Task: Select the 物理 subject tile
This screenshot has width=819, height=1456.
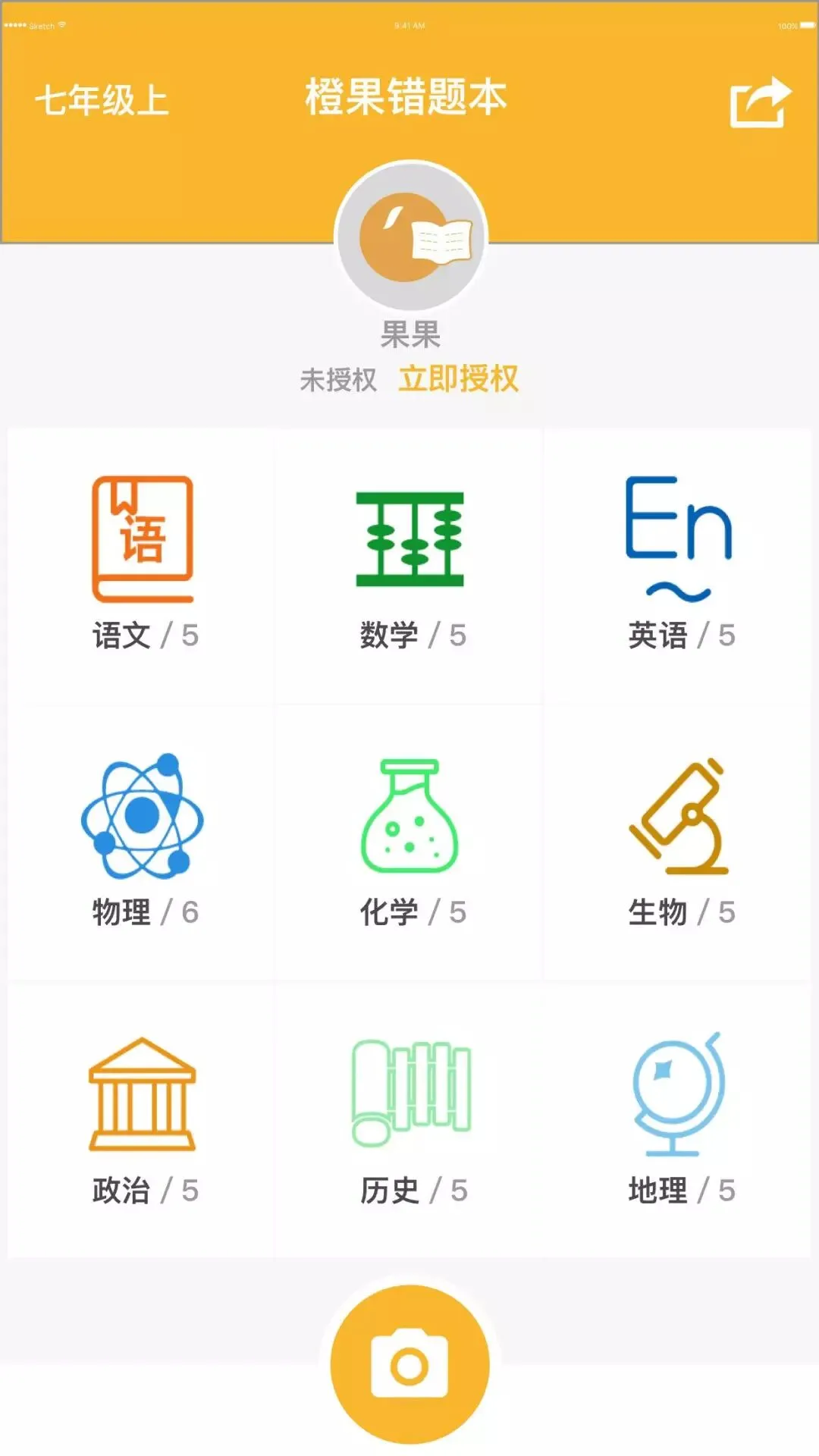Action: click(142, 843)
